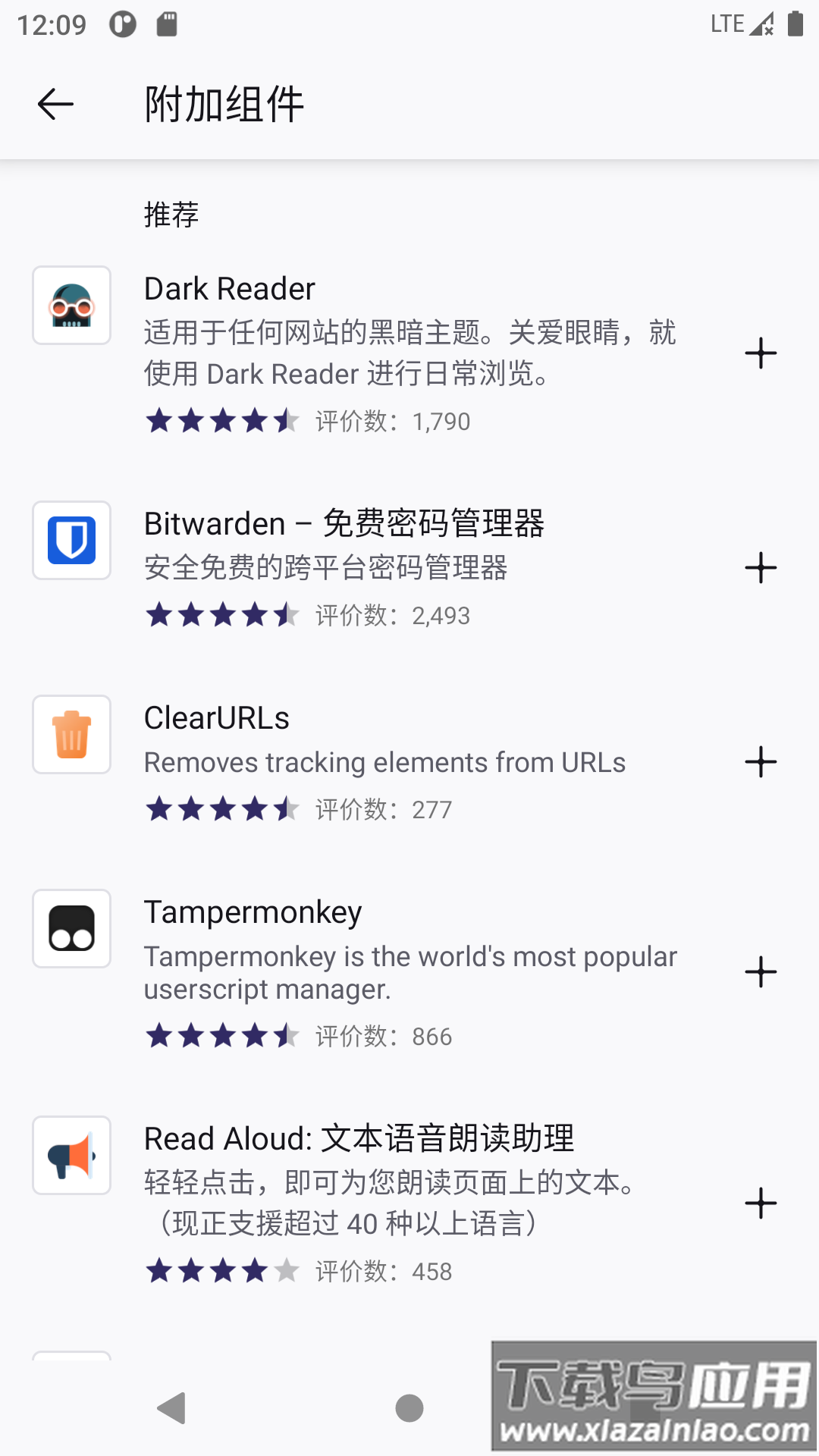Tap the back arrow beside 附加组件
The height and width of the screenshot is (1456, 819).
coord(54,104)
